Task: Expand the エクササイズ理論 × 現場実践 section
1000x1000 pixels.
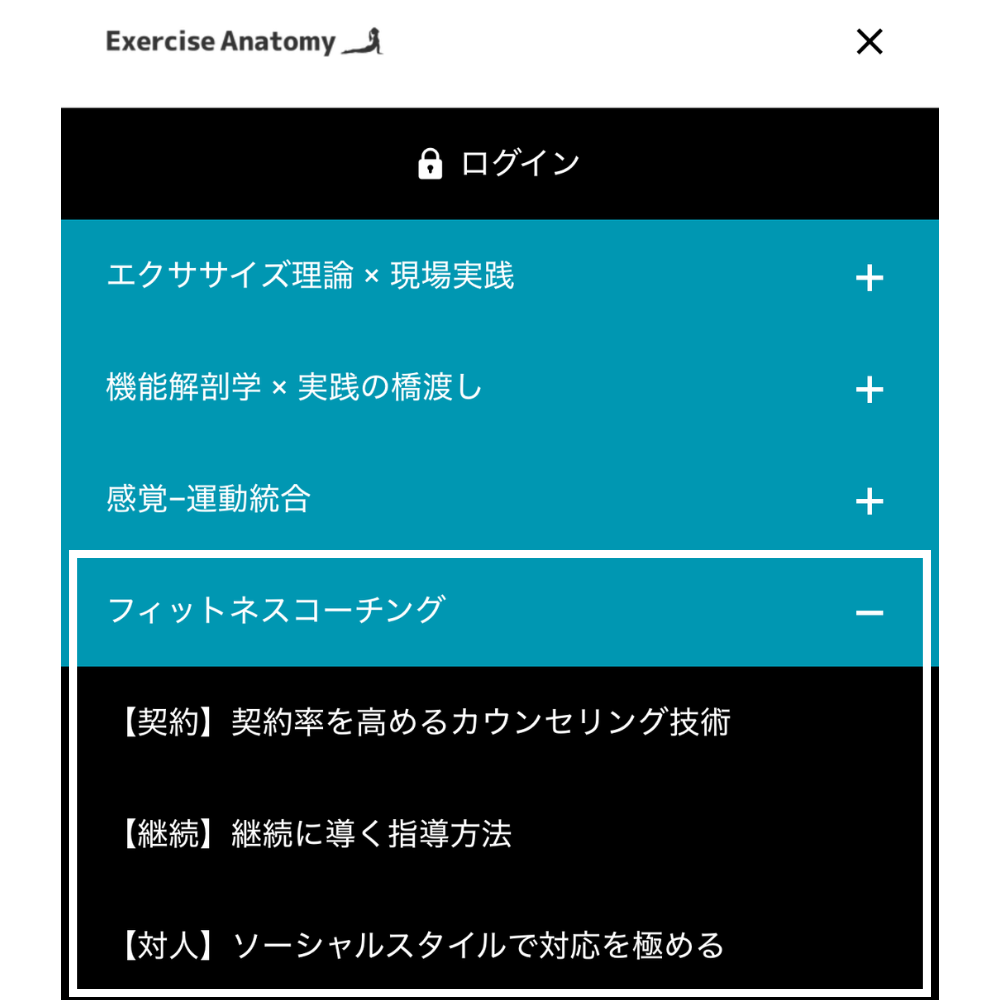Action: (869, 278)
